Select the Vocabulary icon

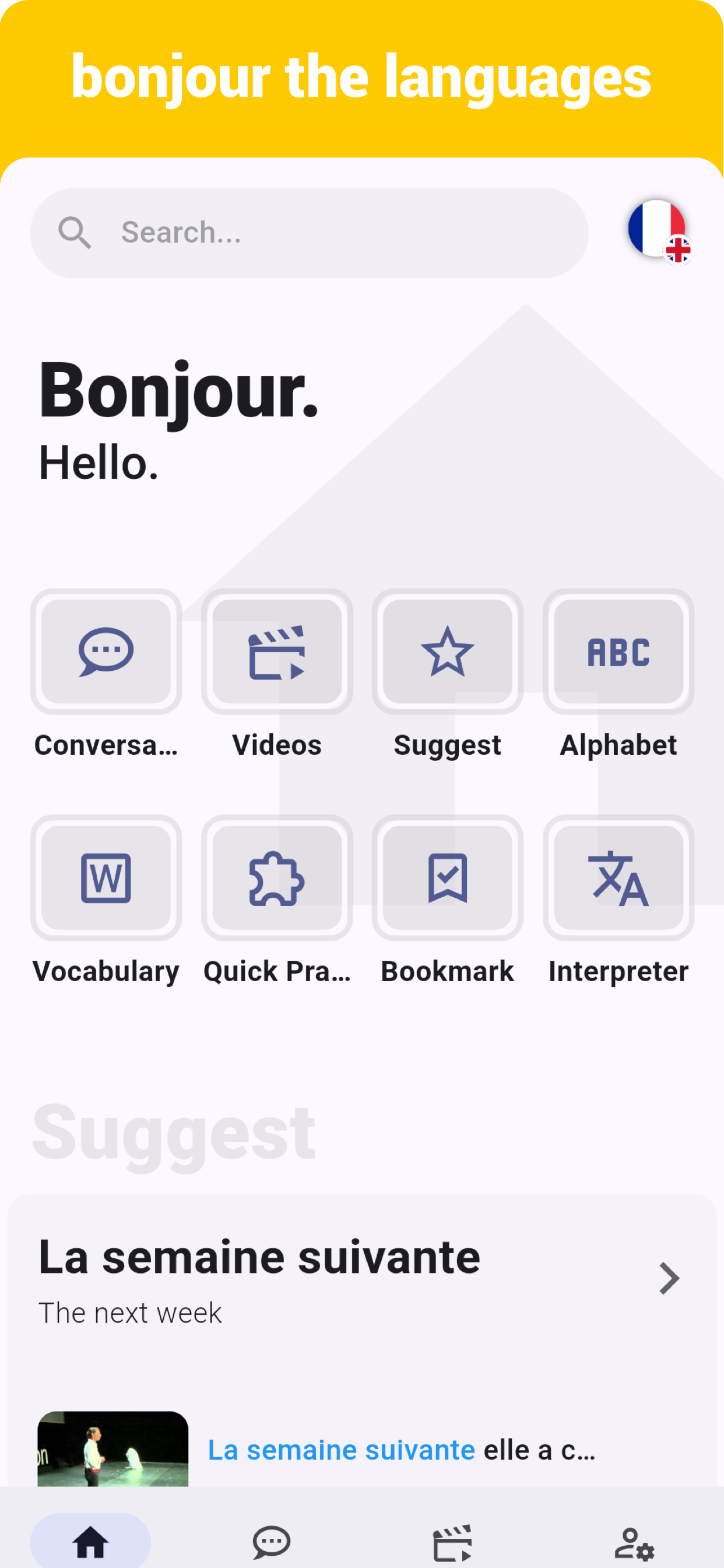(x=106, y=881)
